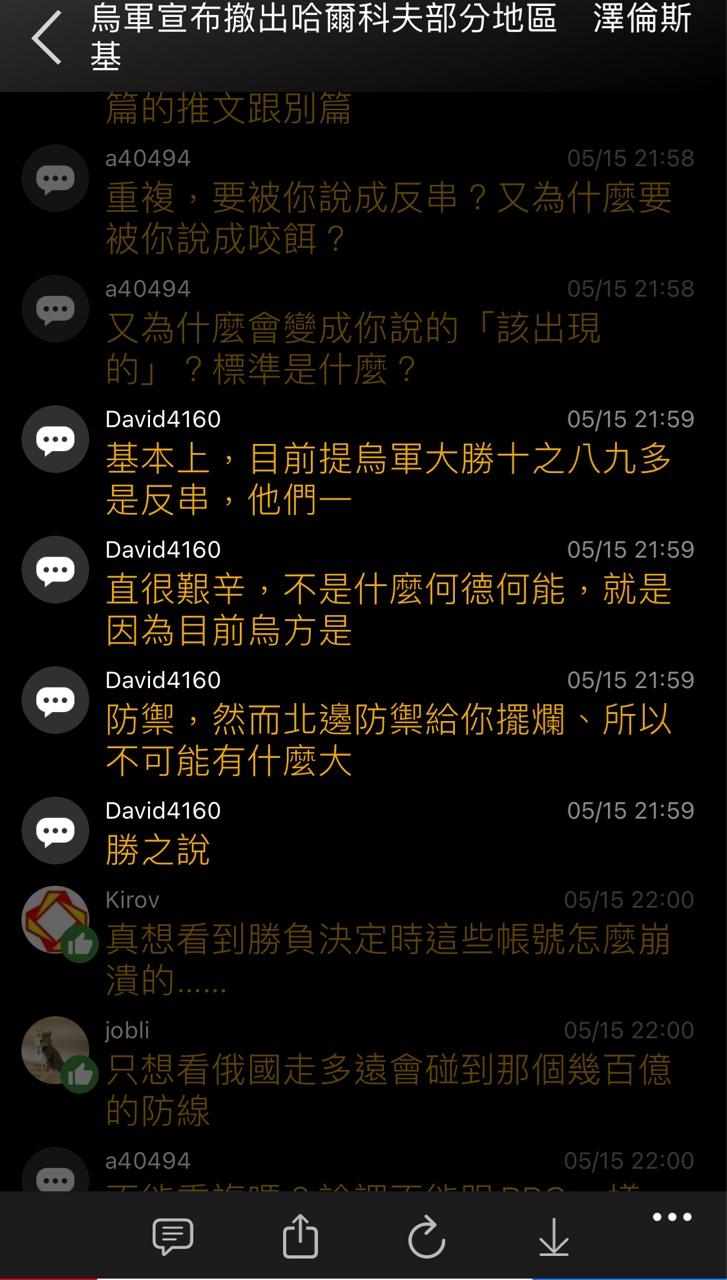Viewport: 727px width, 1280px height.
Task: Jump to bottom with down arrow
Action: [553, 1238]
